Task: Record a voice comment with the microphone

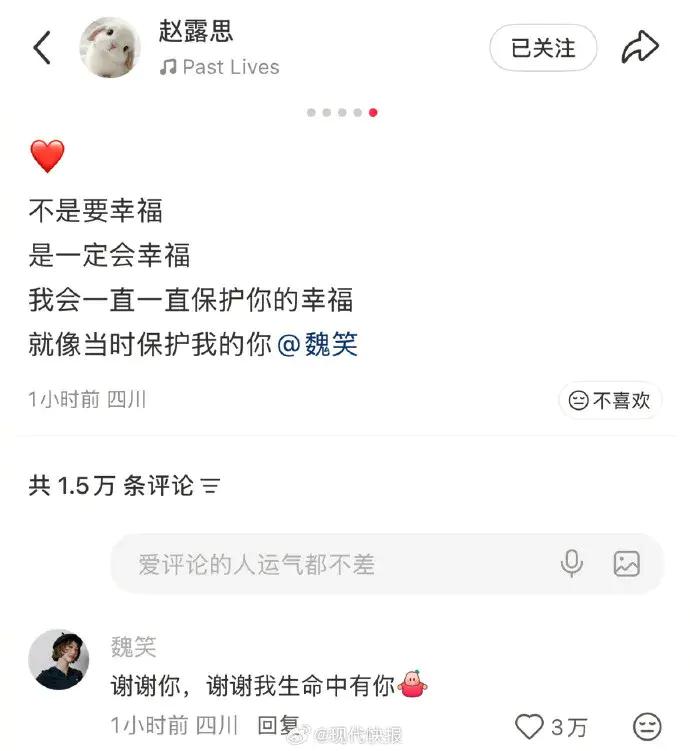Action: click(572, 564)
